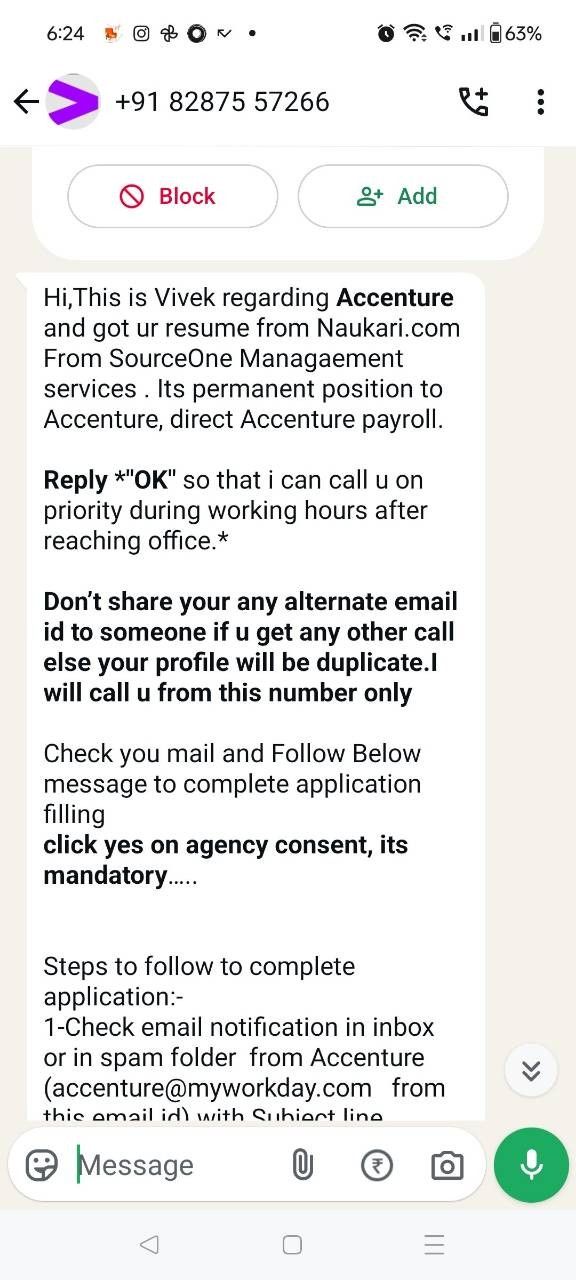Viewport: 576px width, 1280px height.
Task: Tap the system home button
Action: [x=292, y=1245]
